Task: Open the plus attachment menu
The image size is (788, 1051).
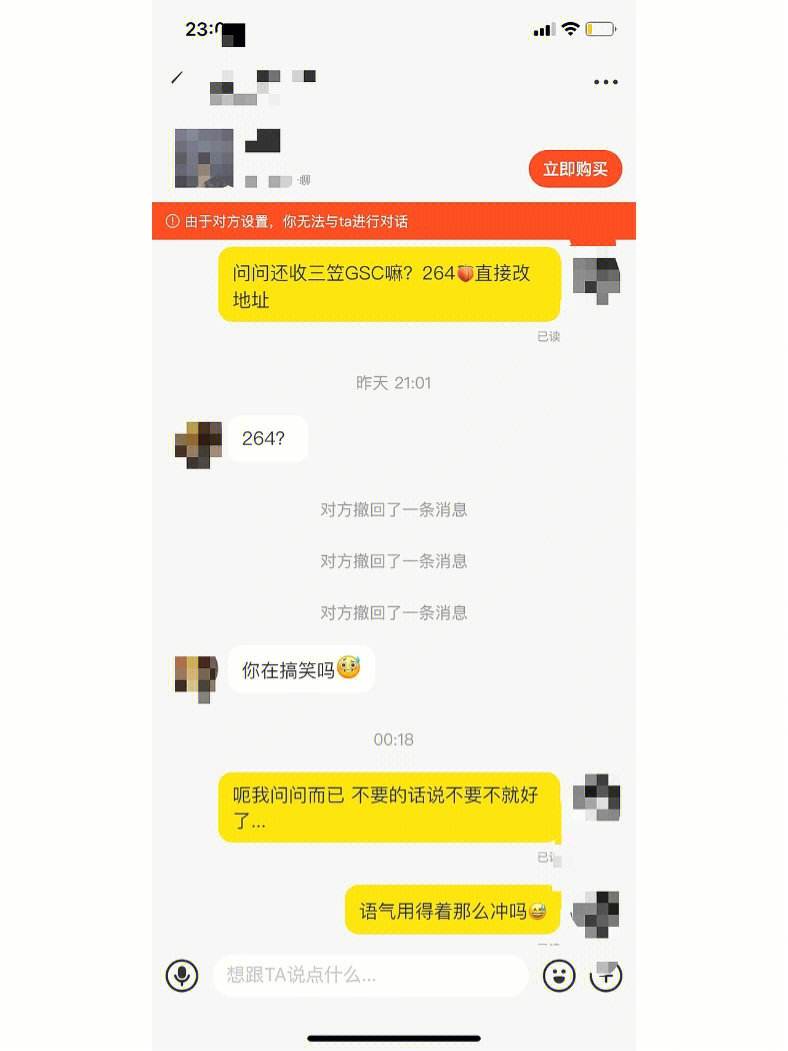Action: 606,975
